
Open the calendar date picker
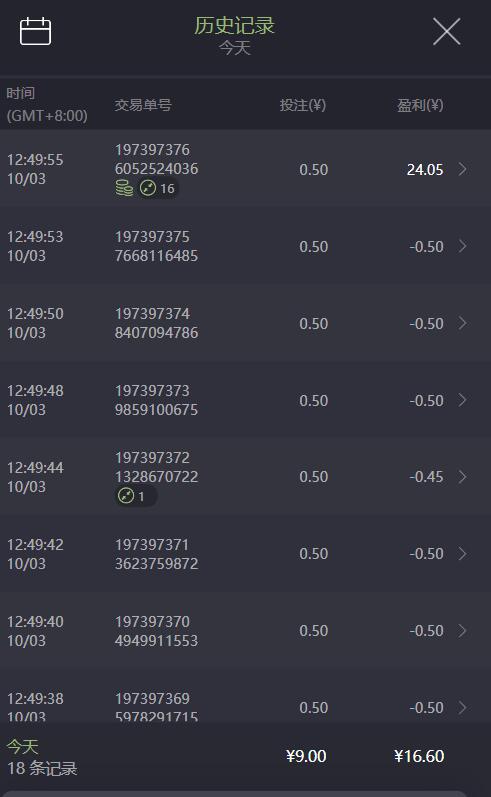[35, 31]
